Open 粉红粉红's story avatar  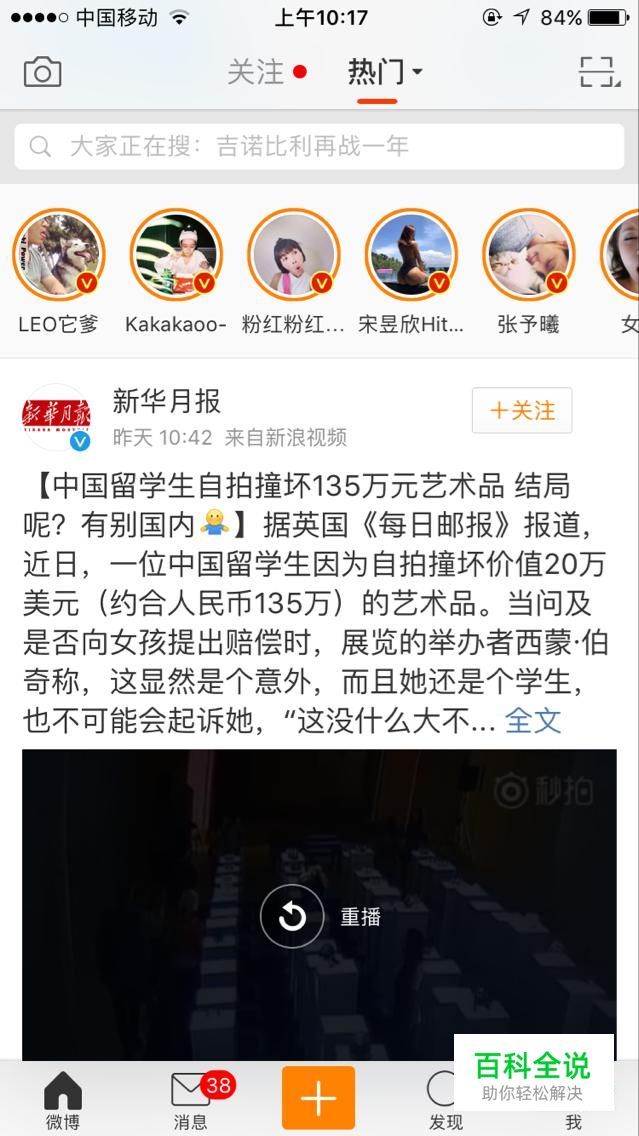pos(294,255)
